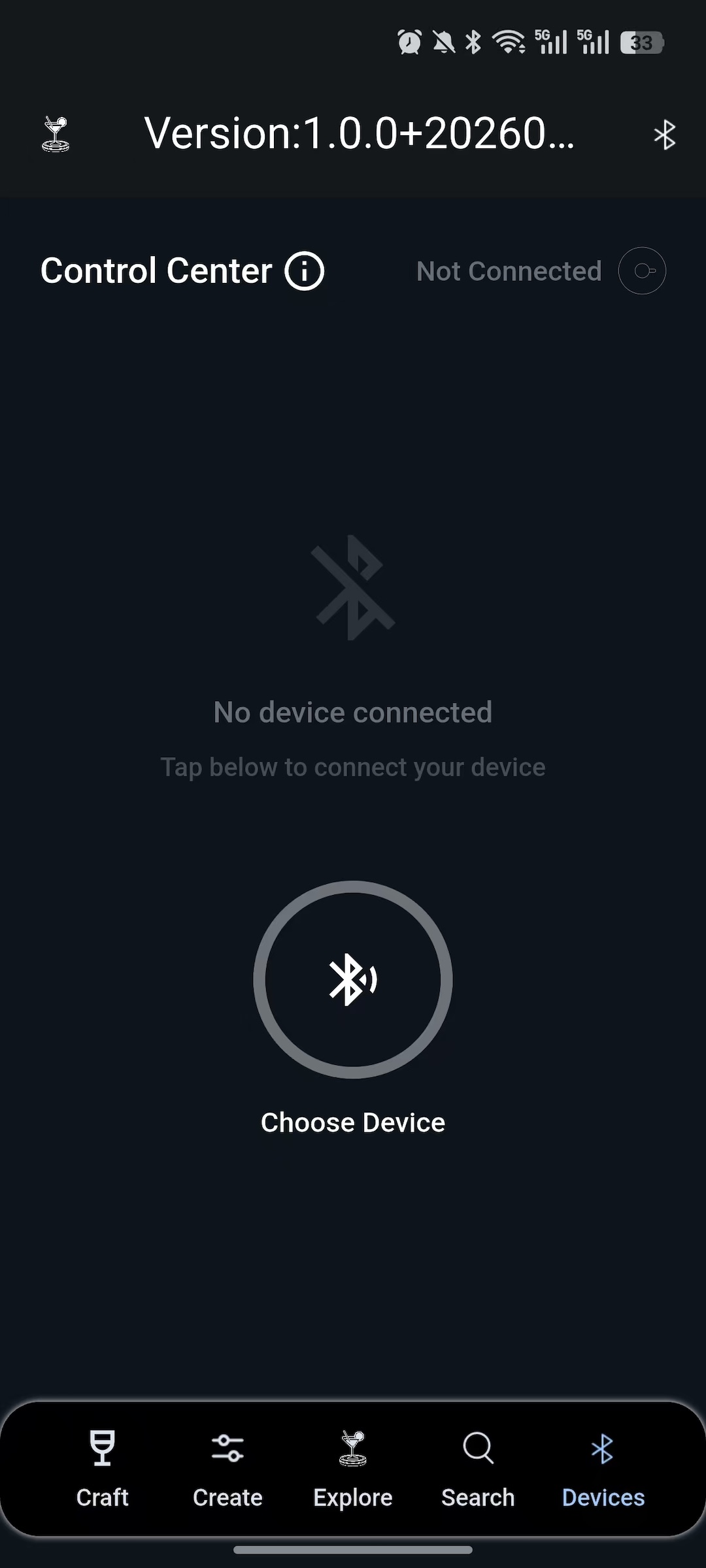Viewport: 706px width, 1568px height.
Task: Tap the cocktail logo icon in the header
Action: 56,135
